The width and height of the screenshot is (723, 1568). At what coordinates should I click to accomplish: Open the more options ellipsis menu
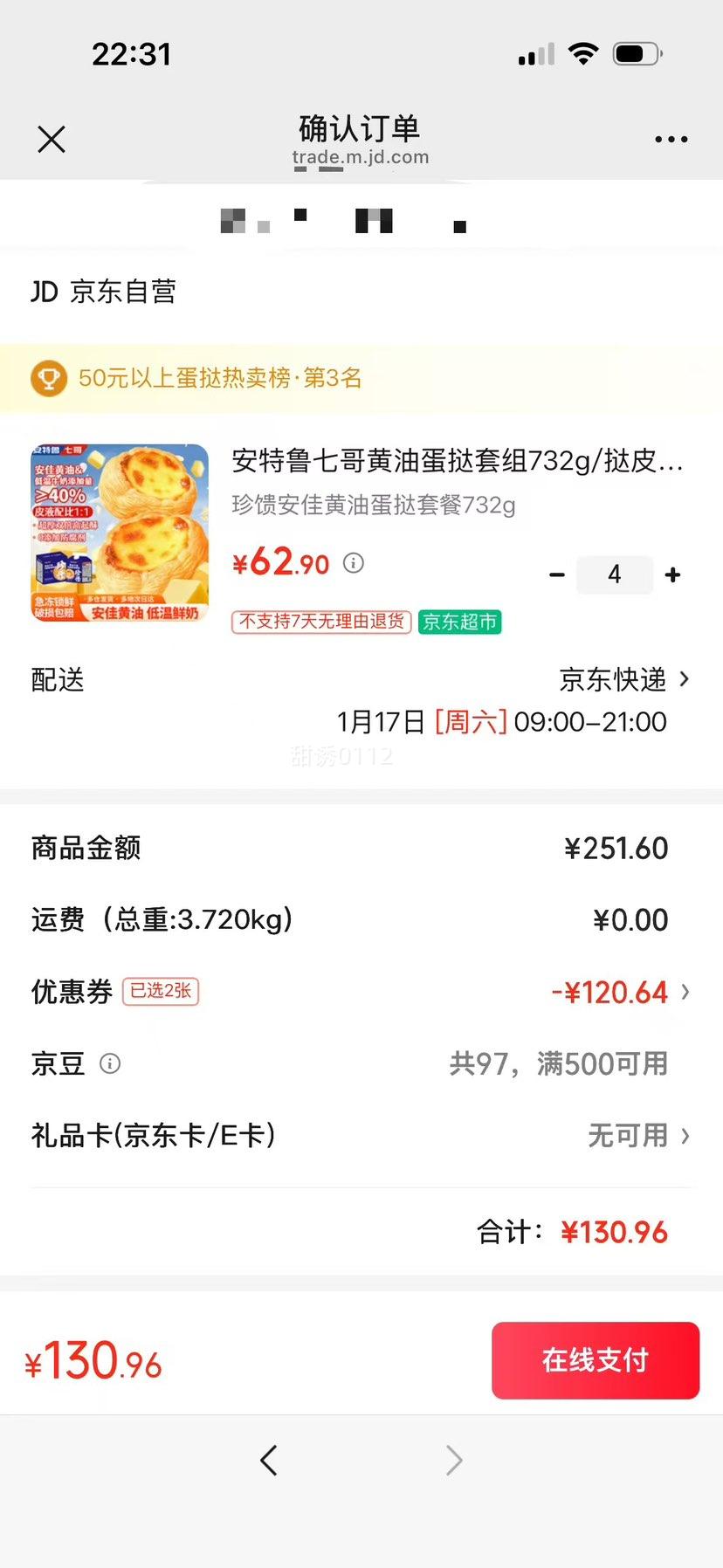[671, 139]
